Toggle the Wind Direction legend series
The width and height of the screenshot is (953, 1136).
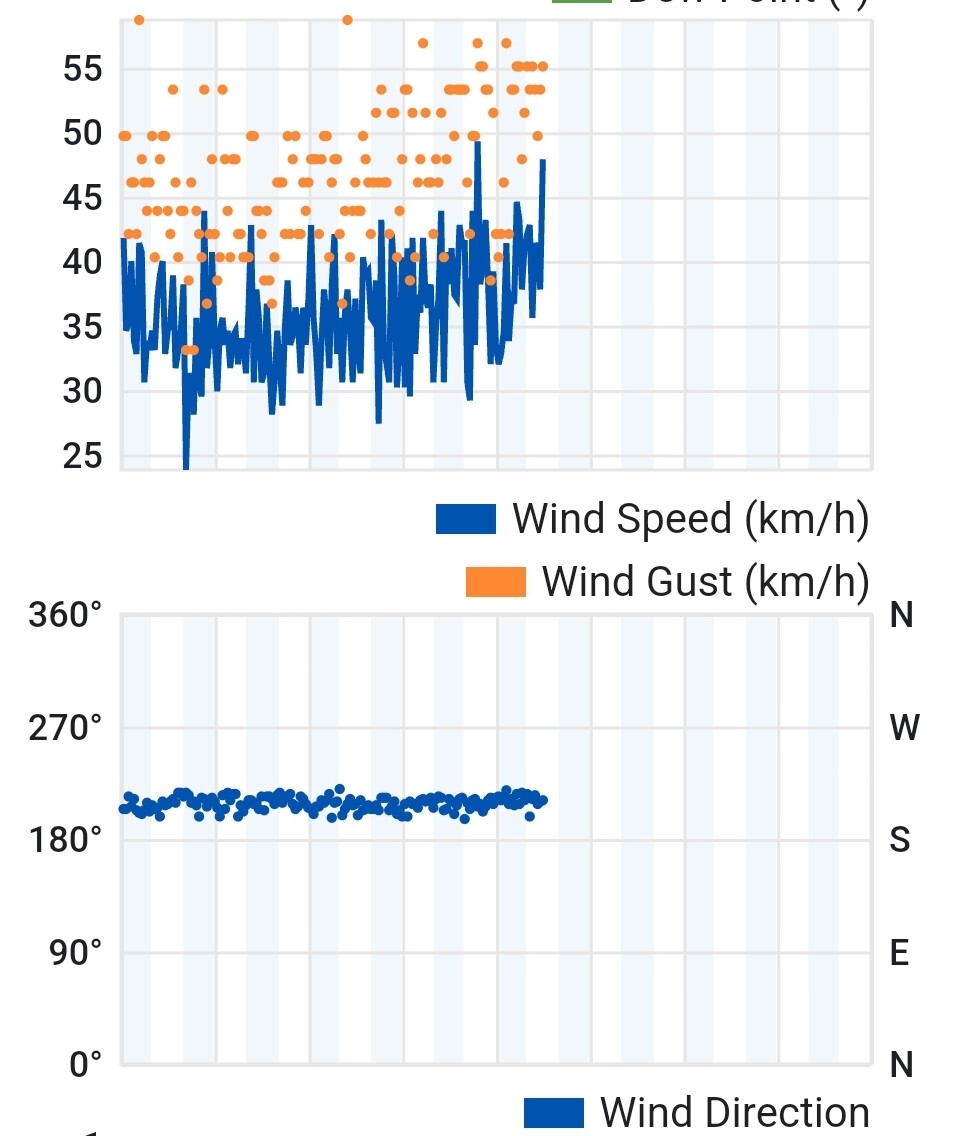click(697, 1112)
